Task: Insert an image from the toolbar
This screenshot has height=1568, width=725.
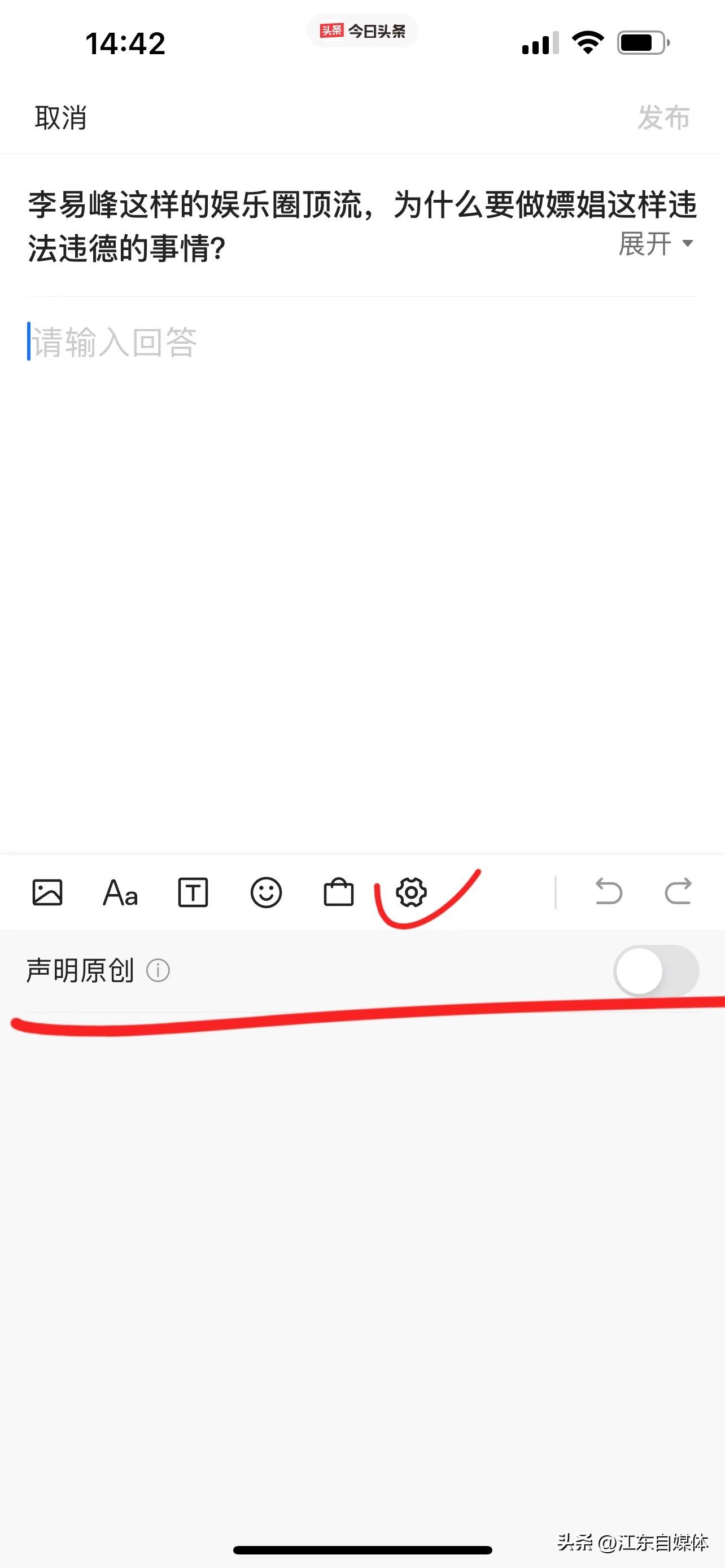Action: click(x=47, y=893)
